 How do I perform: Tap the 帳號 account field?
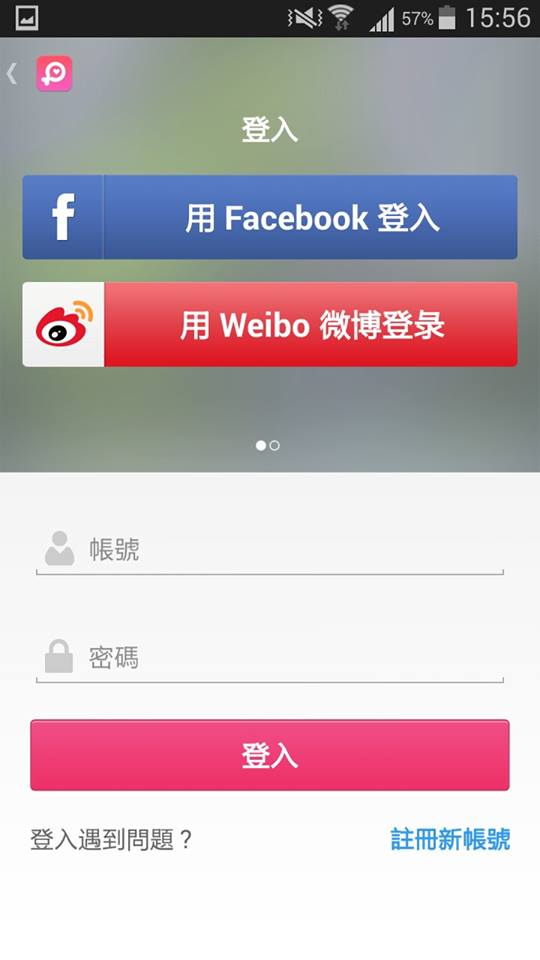pos(270,549)
